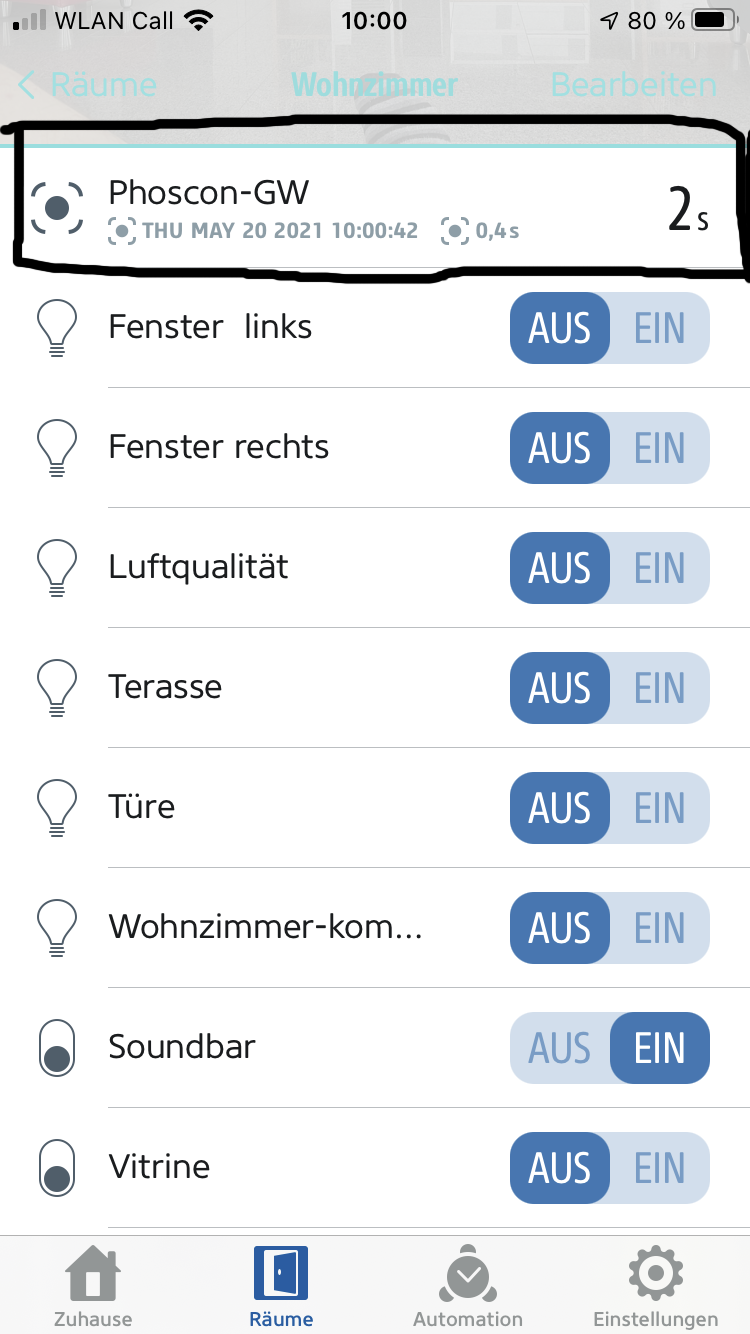
Task: Select the Räume tab
Action: [281, 1286]
